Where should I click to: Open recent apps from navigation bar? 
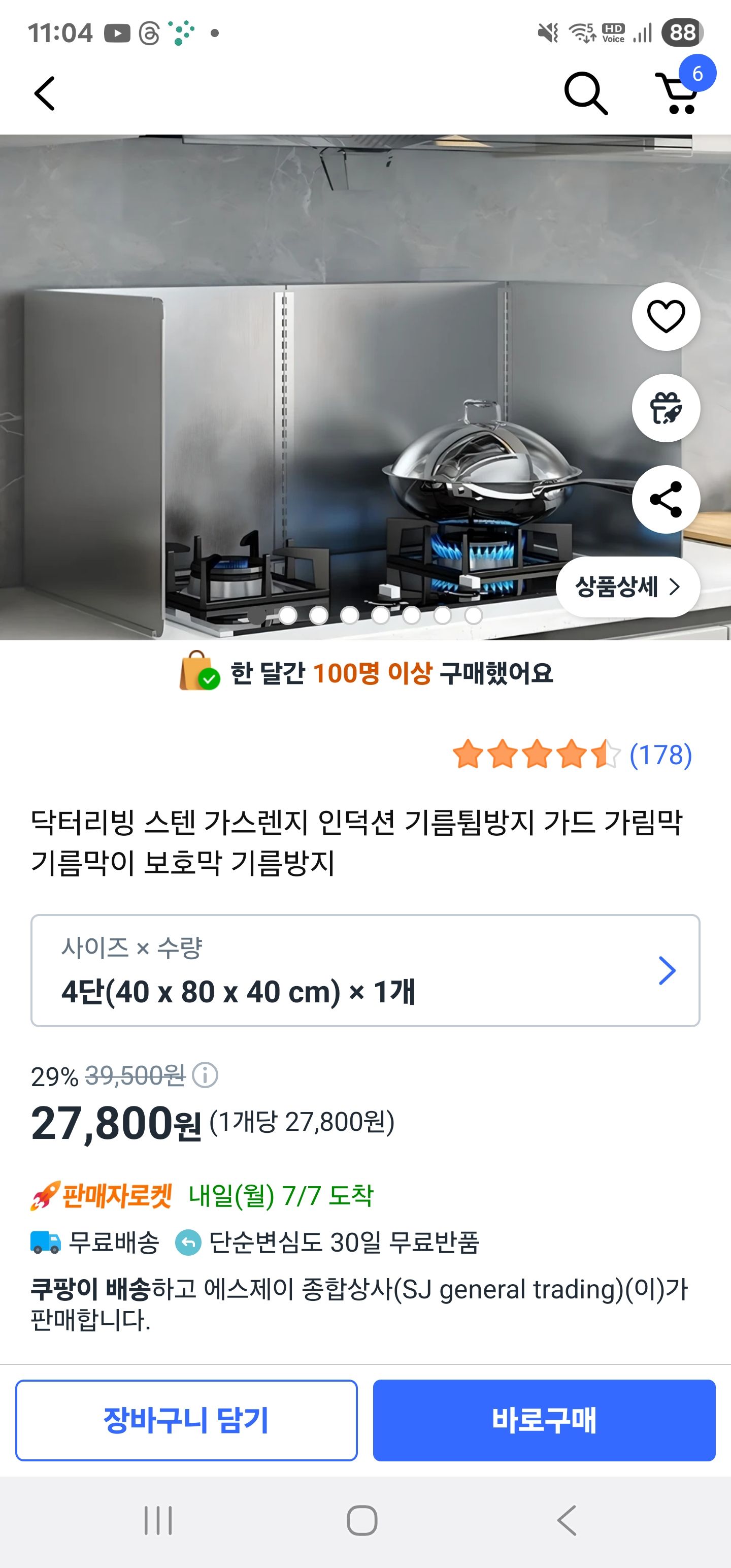pyautogui.click(x=158, y=1520)
